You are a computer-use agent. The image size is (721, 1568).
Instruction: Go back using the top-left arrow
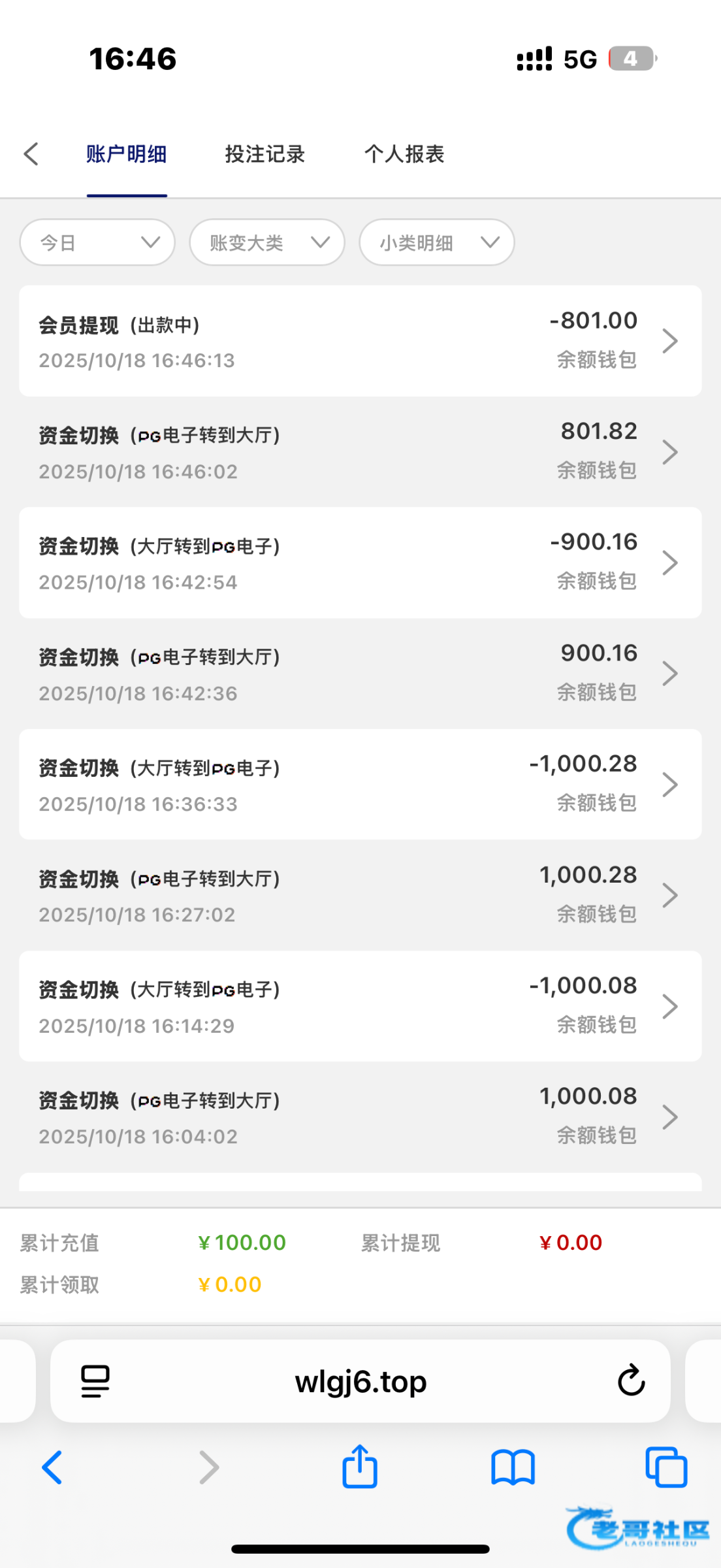point(31,154)
